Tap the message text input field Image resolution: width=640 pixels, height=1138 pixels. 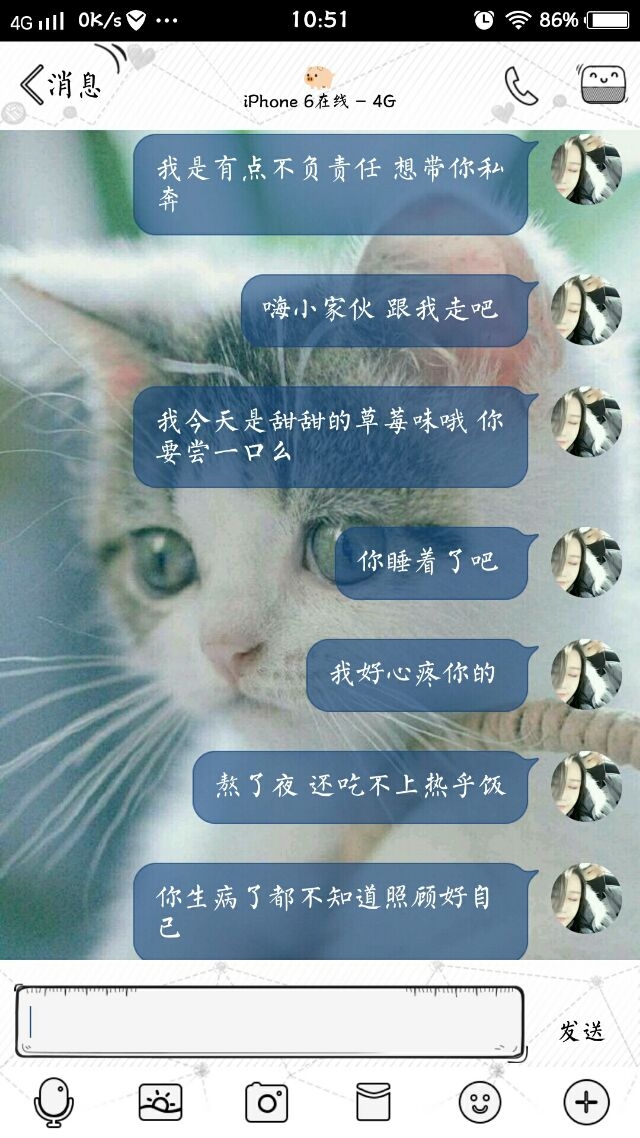click(269, 1022)
